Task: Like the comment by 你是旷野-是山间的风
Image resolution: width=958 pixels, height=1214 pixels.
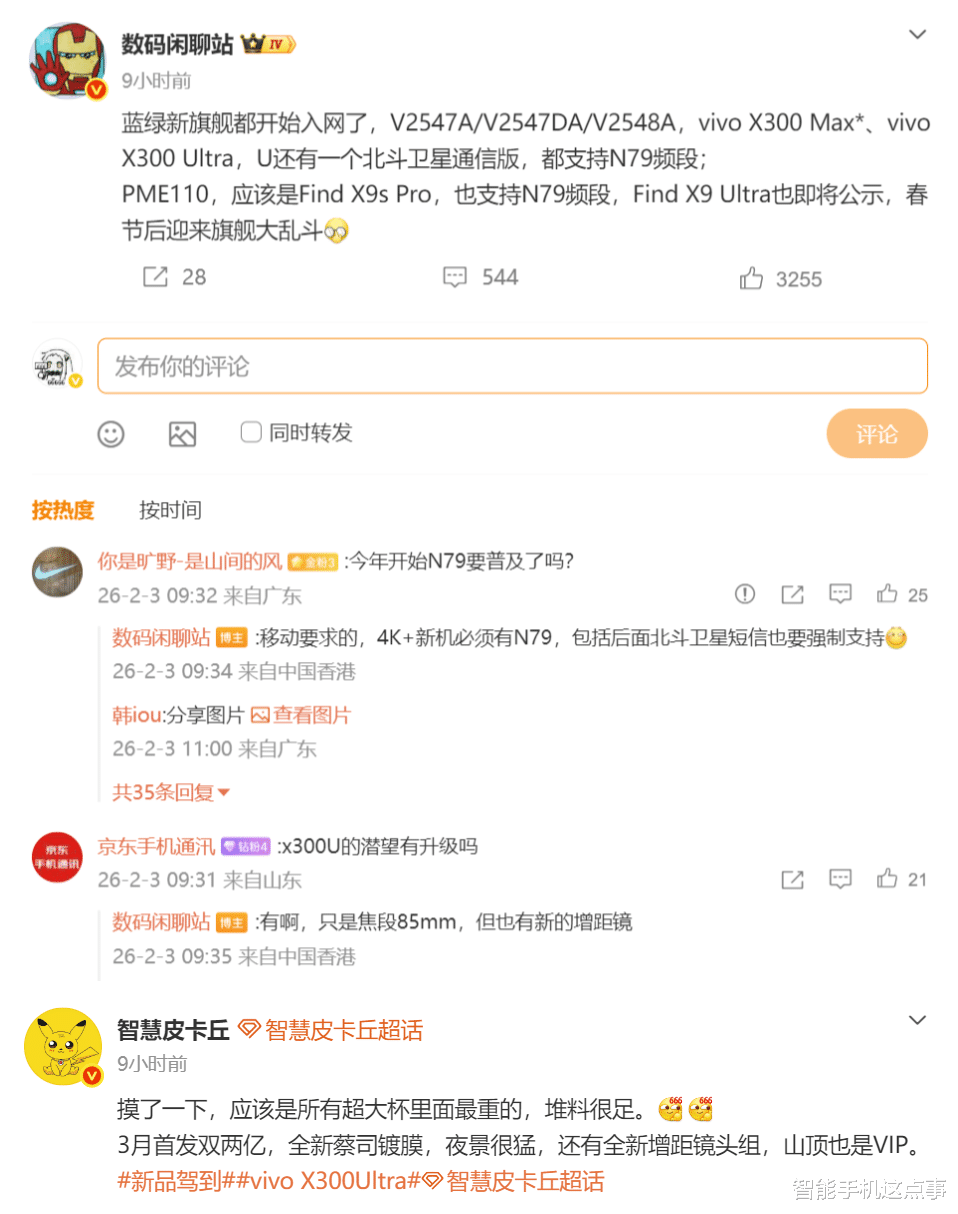Action: coord(887,593)
